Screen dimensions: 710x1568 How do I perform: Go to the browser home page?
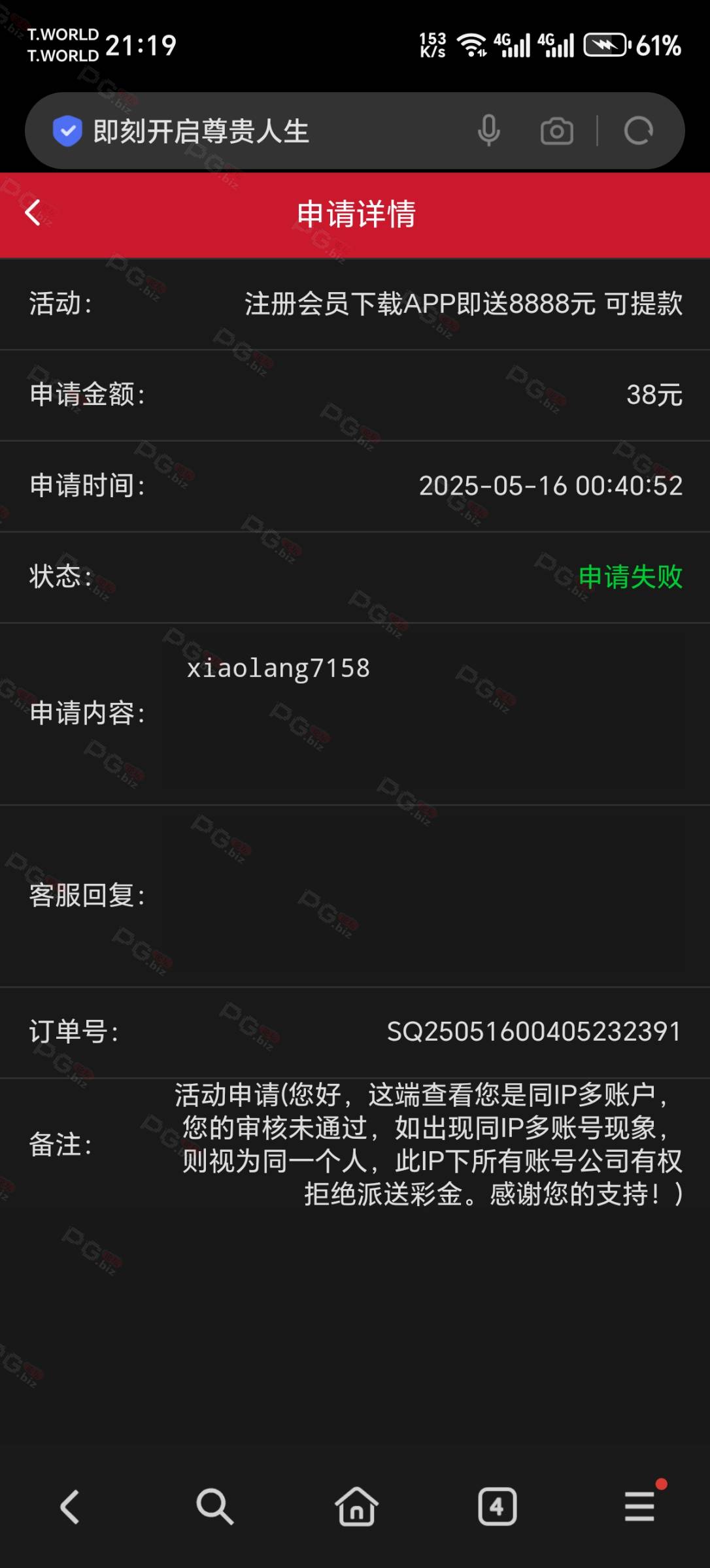pyautogui.click(x=356, y=1506)
